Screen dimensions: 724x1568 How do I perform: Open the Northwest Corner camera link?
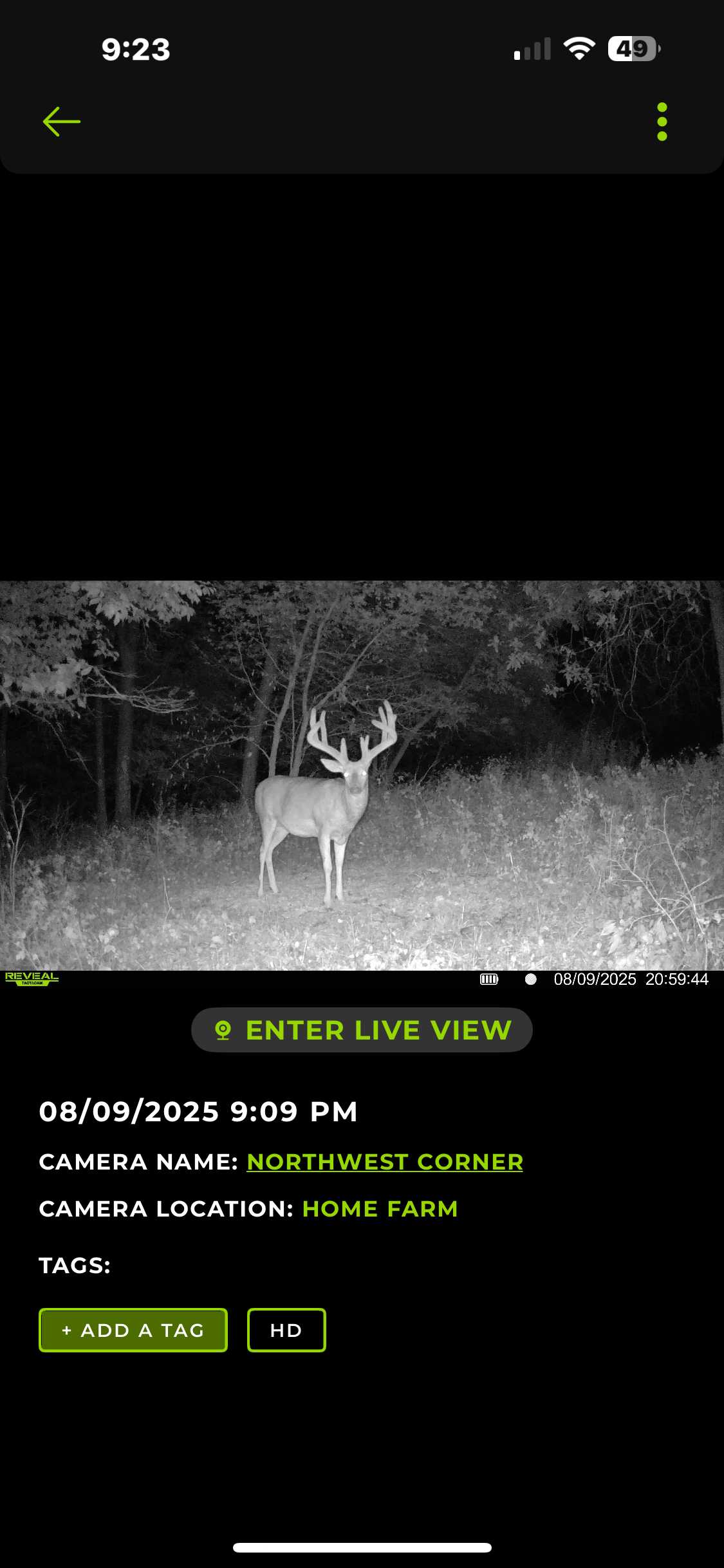[385, 1162]
